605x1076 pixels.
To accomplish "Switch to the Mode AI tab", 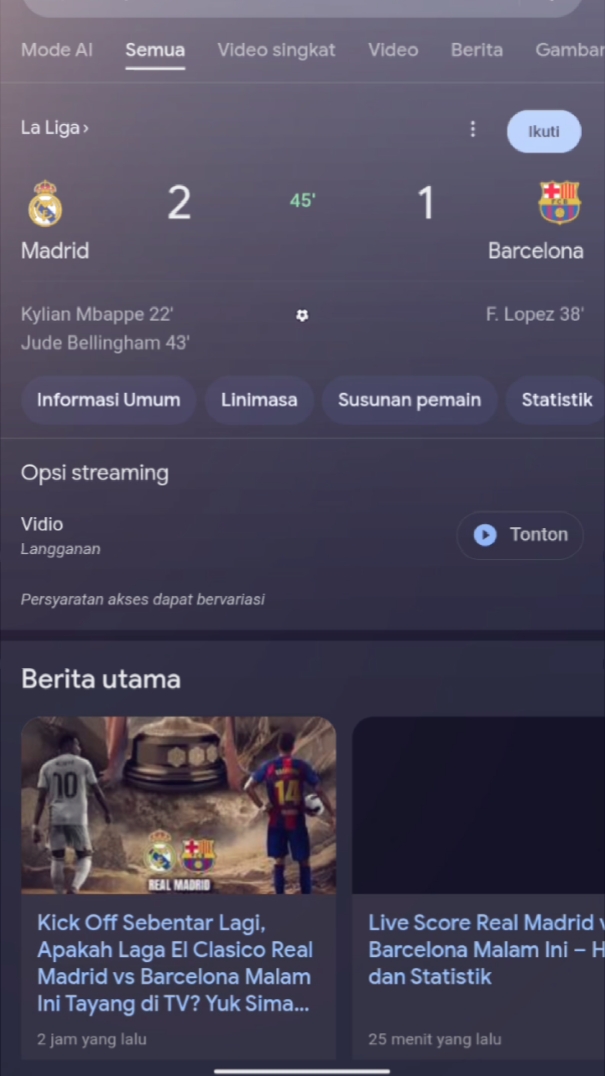I will pyautogui.click(x=57, y=50).
